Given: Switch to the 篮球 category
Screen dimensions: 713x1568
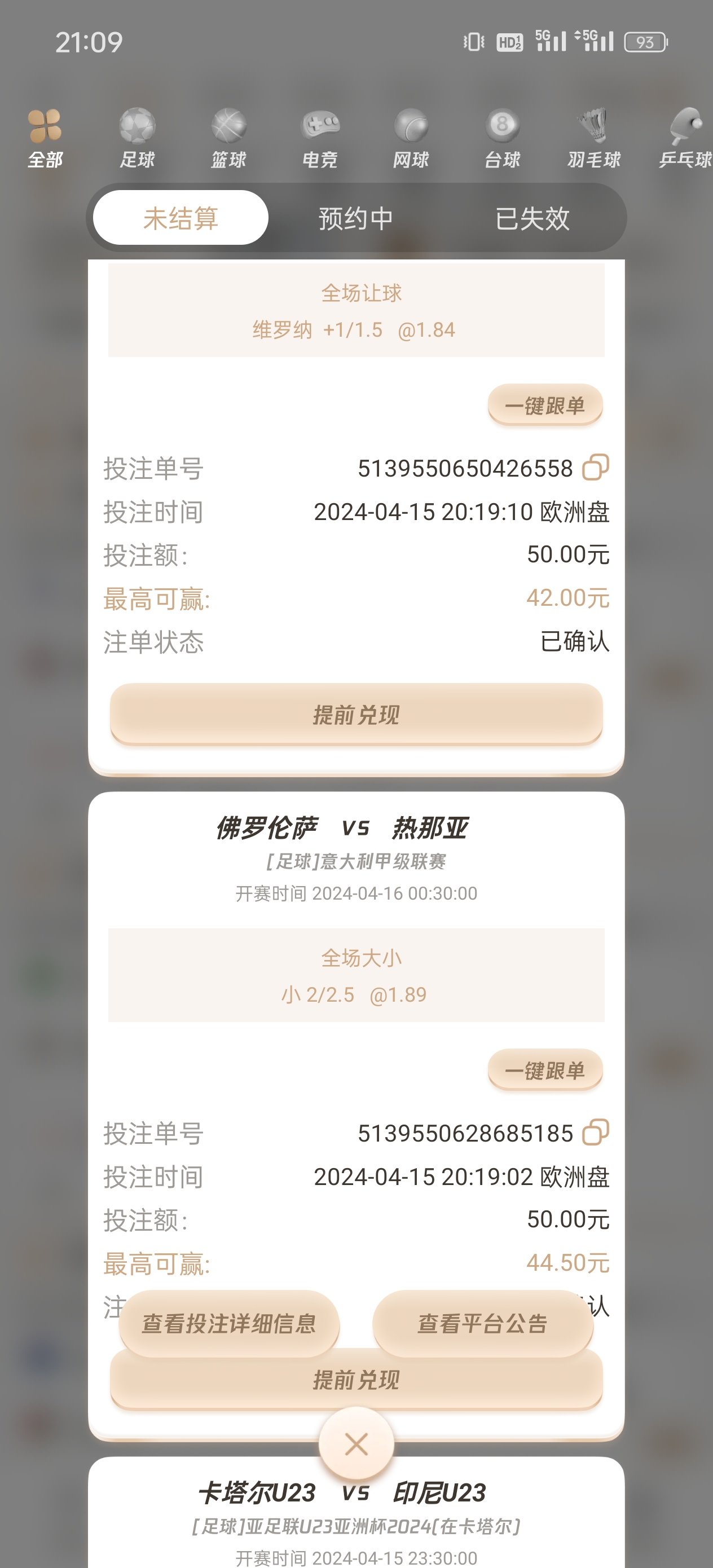Looking at the screenshot, I should pyautogui.click(x=228, y=139).
